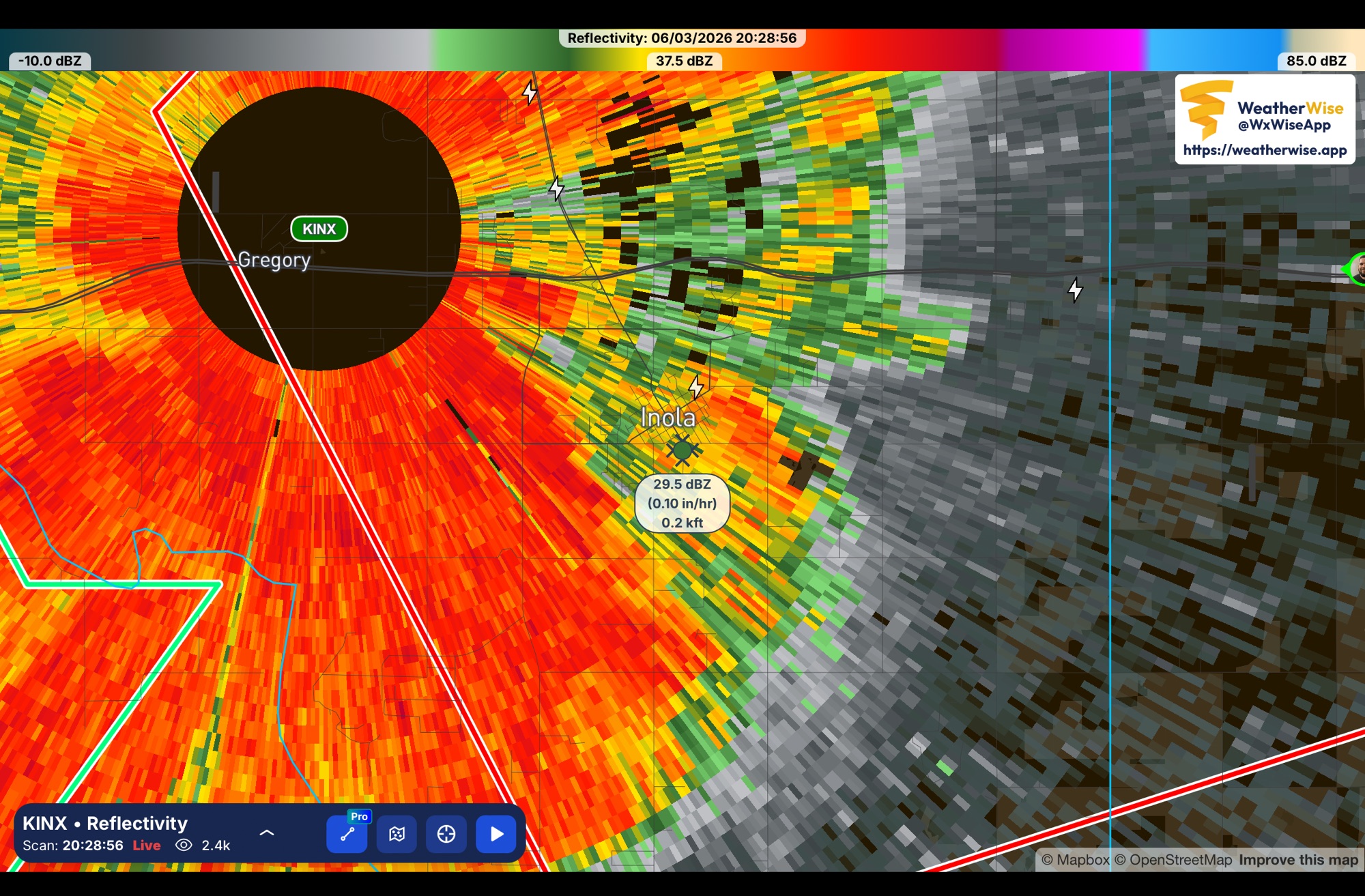Viewport: 1365px width, 896px height.
Task: Play the radar animation loop
Action: [496, 833]
